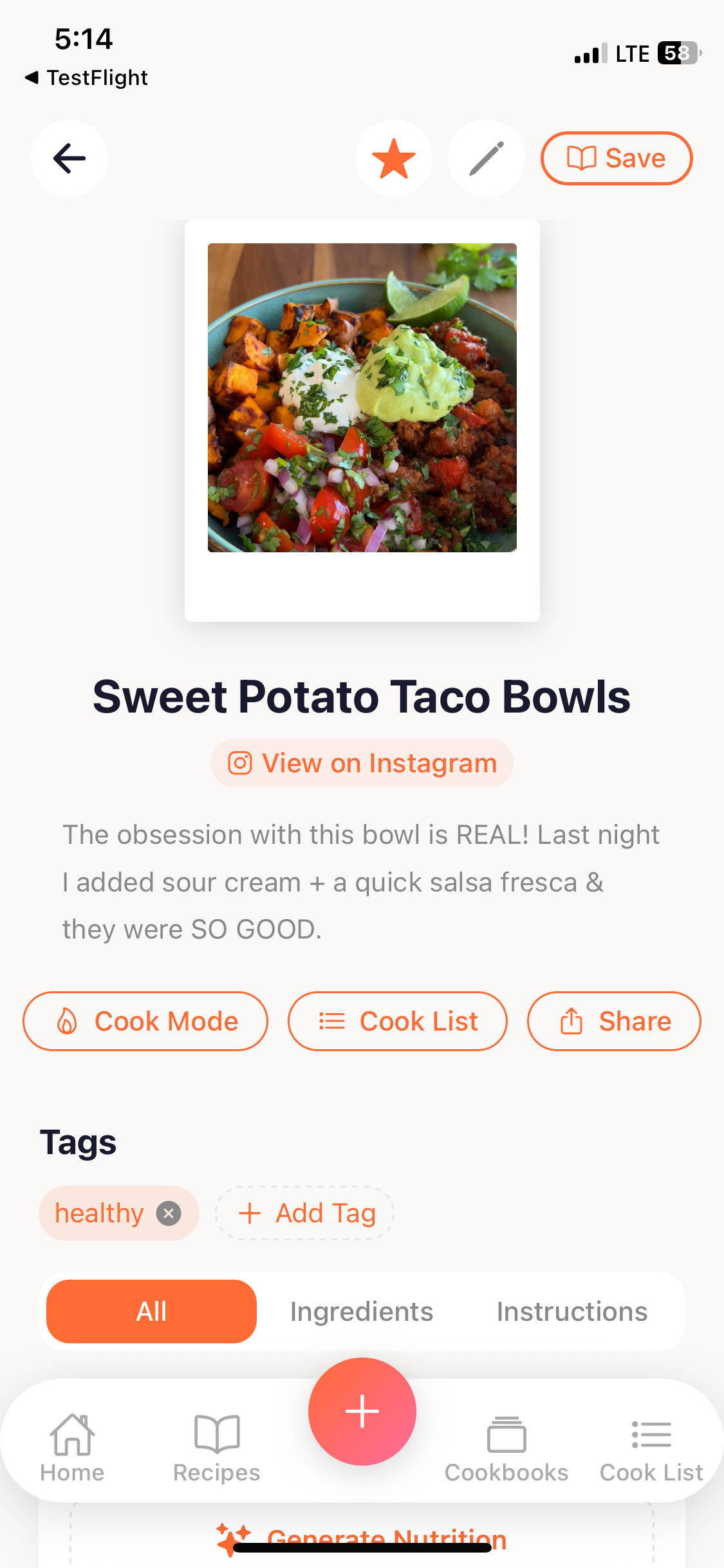Open the pencil edit icon
The height and width of the screenshot is (1568, 724).
[x=487, y=158]
